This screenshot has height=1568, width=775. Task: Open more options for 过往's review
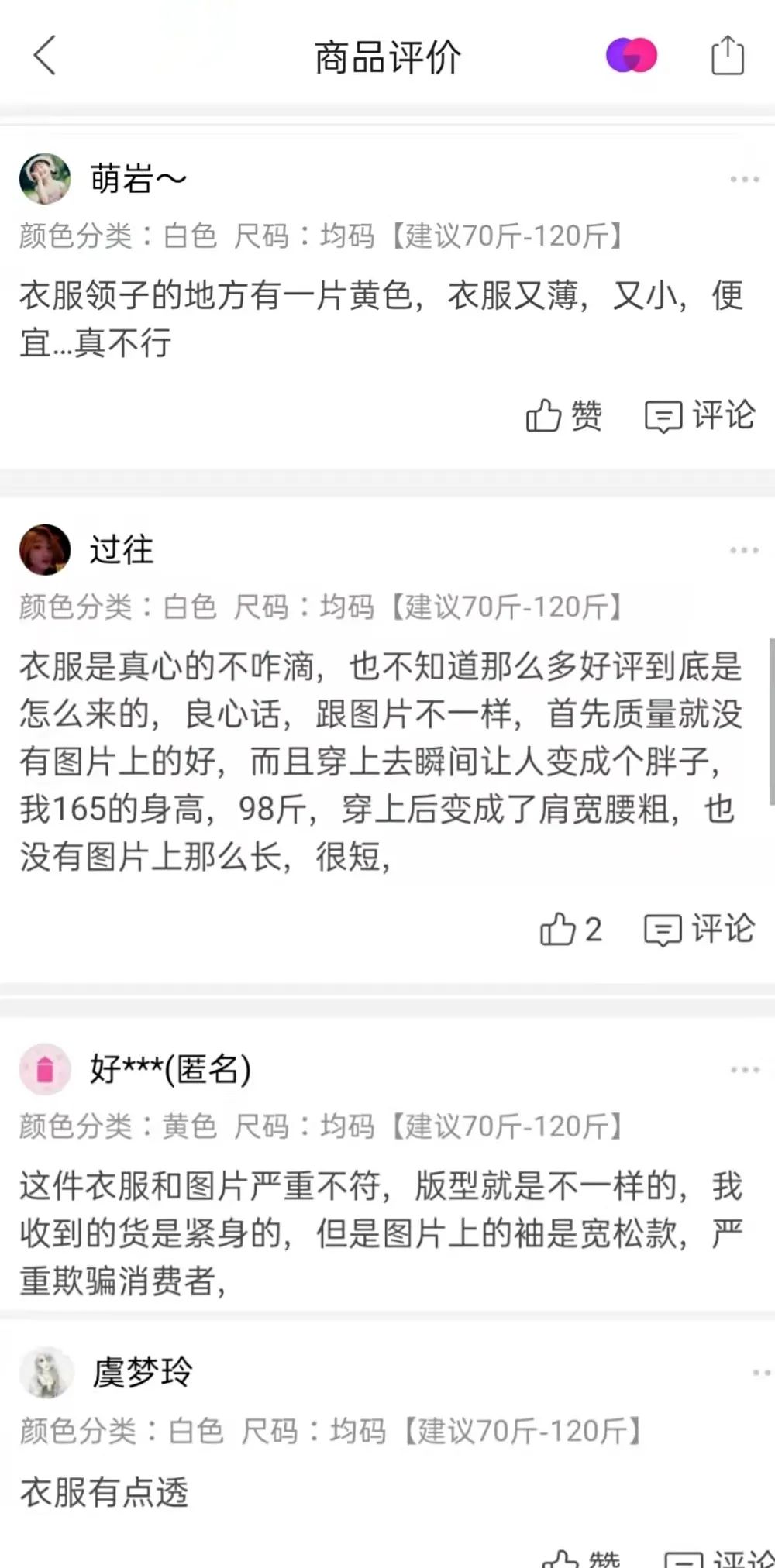(x=744, y=551)
